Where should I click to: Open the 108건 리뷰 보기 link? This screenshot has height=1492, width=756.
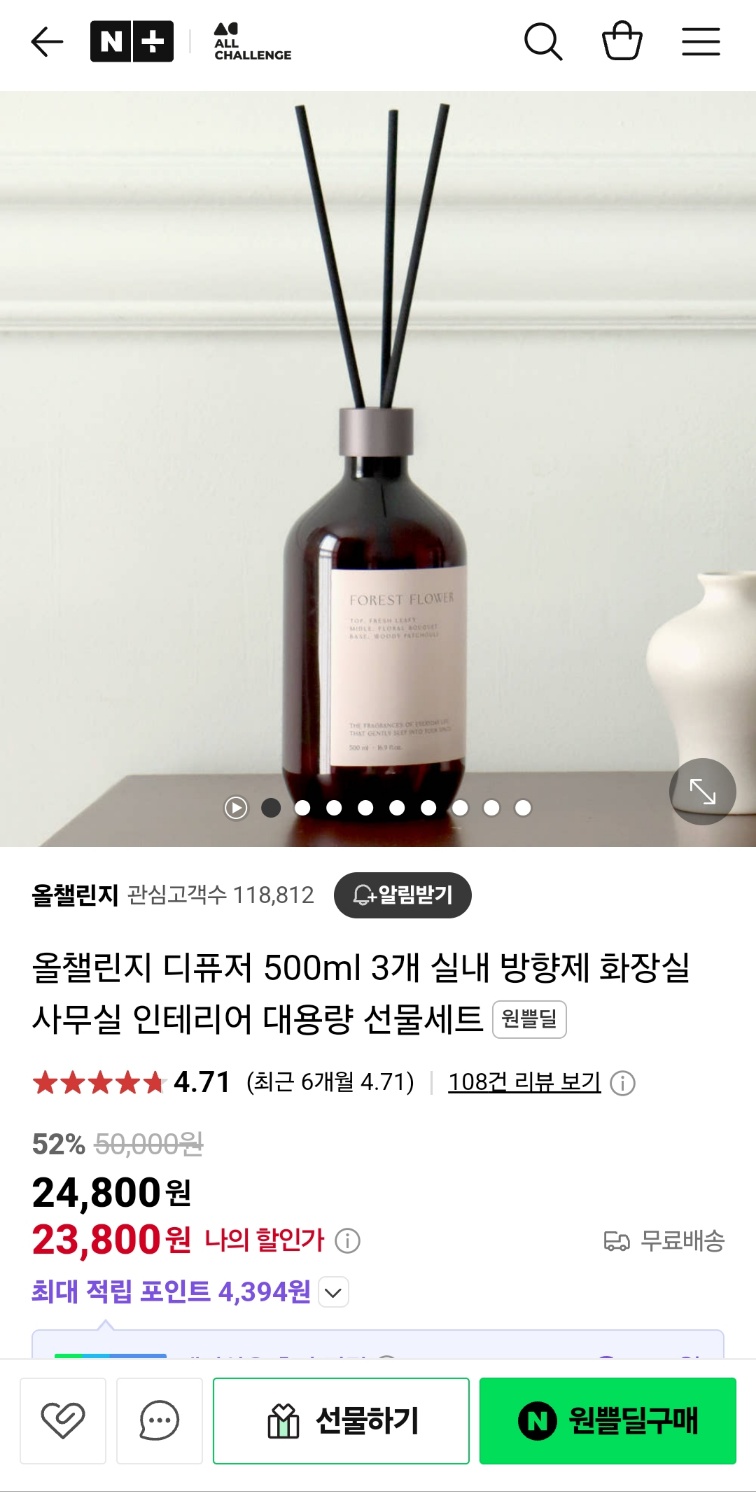point(524,1082)
